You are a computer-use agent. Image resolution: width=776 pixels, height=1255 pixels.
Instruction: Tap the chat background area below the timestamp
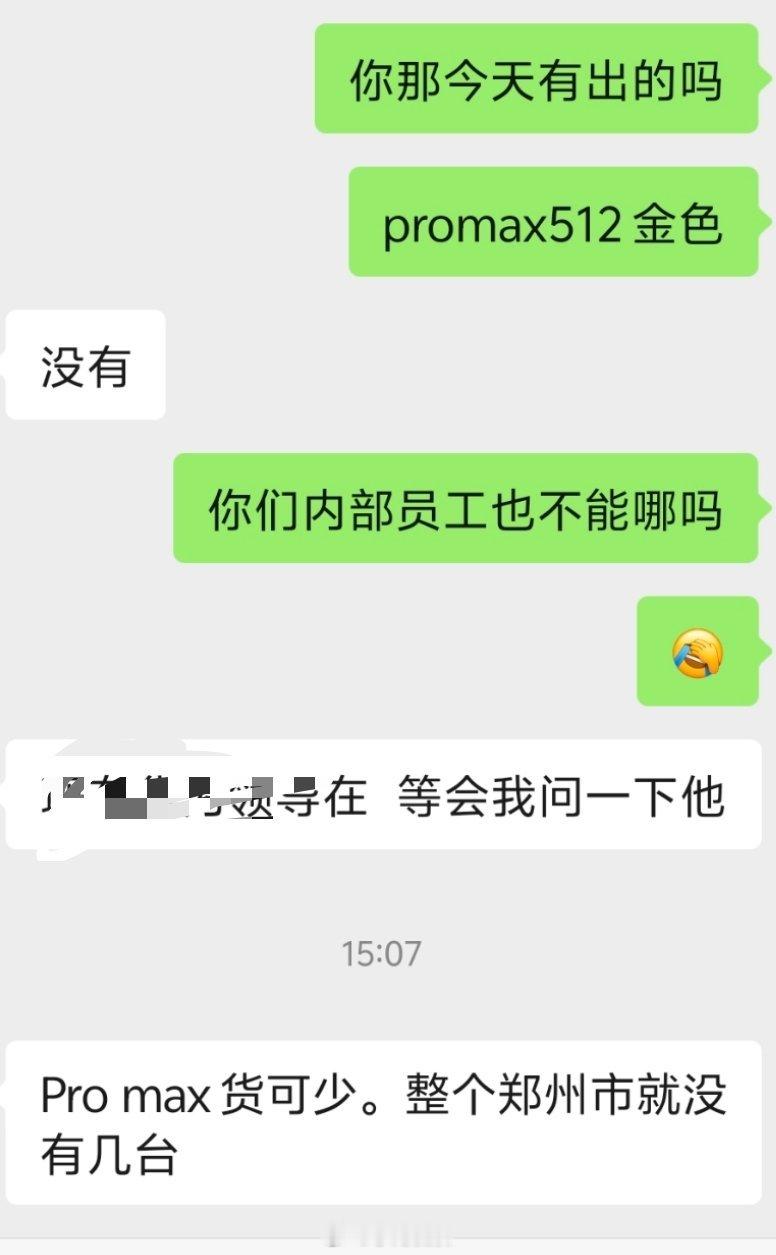click(x=388, y=1010)
